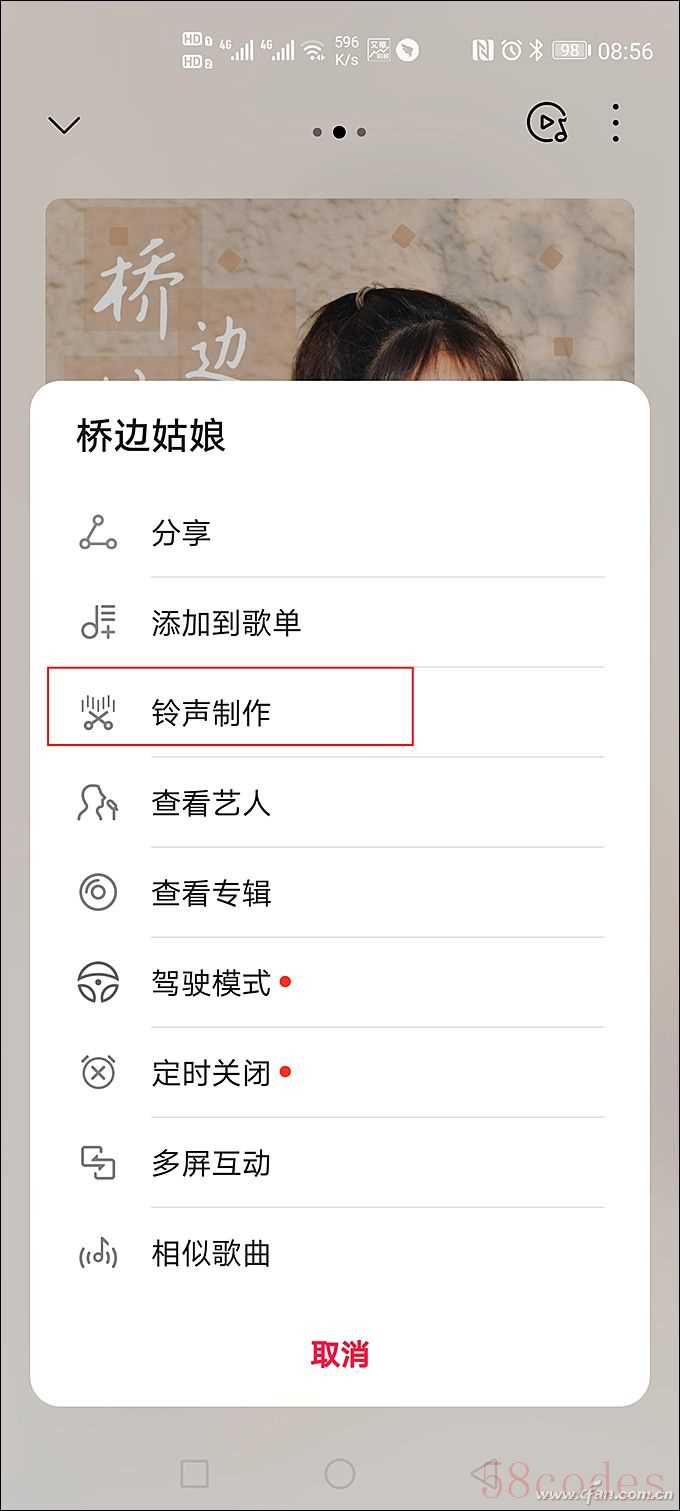The image size is (680, 1511).
Task: Tap the video music icon in top bar
Action: tap(547, 123)
